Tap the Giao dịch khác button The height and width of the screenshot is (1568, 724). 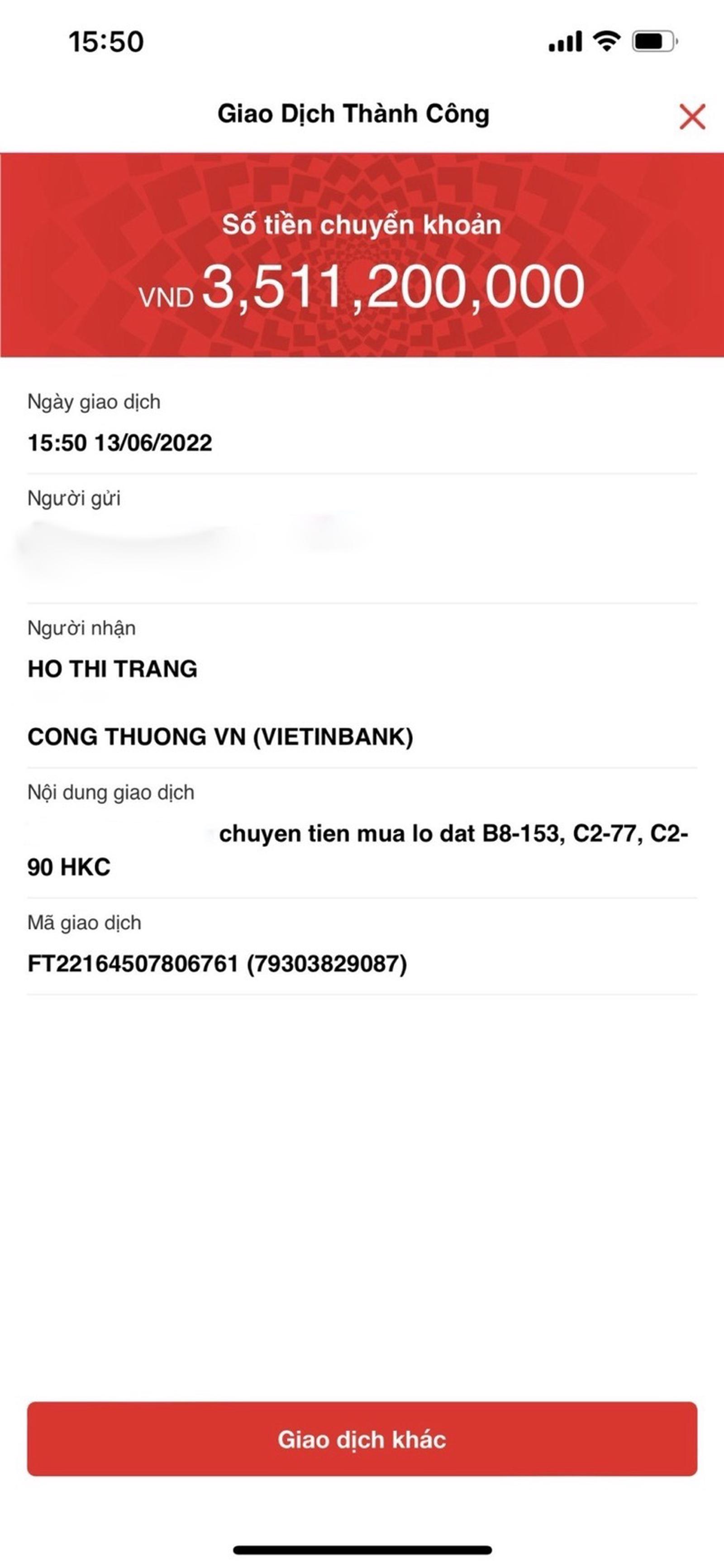click(362, 1439)
